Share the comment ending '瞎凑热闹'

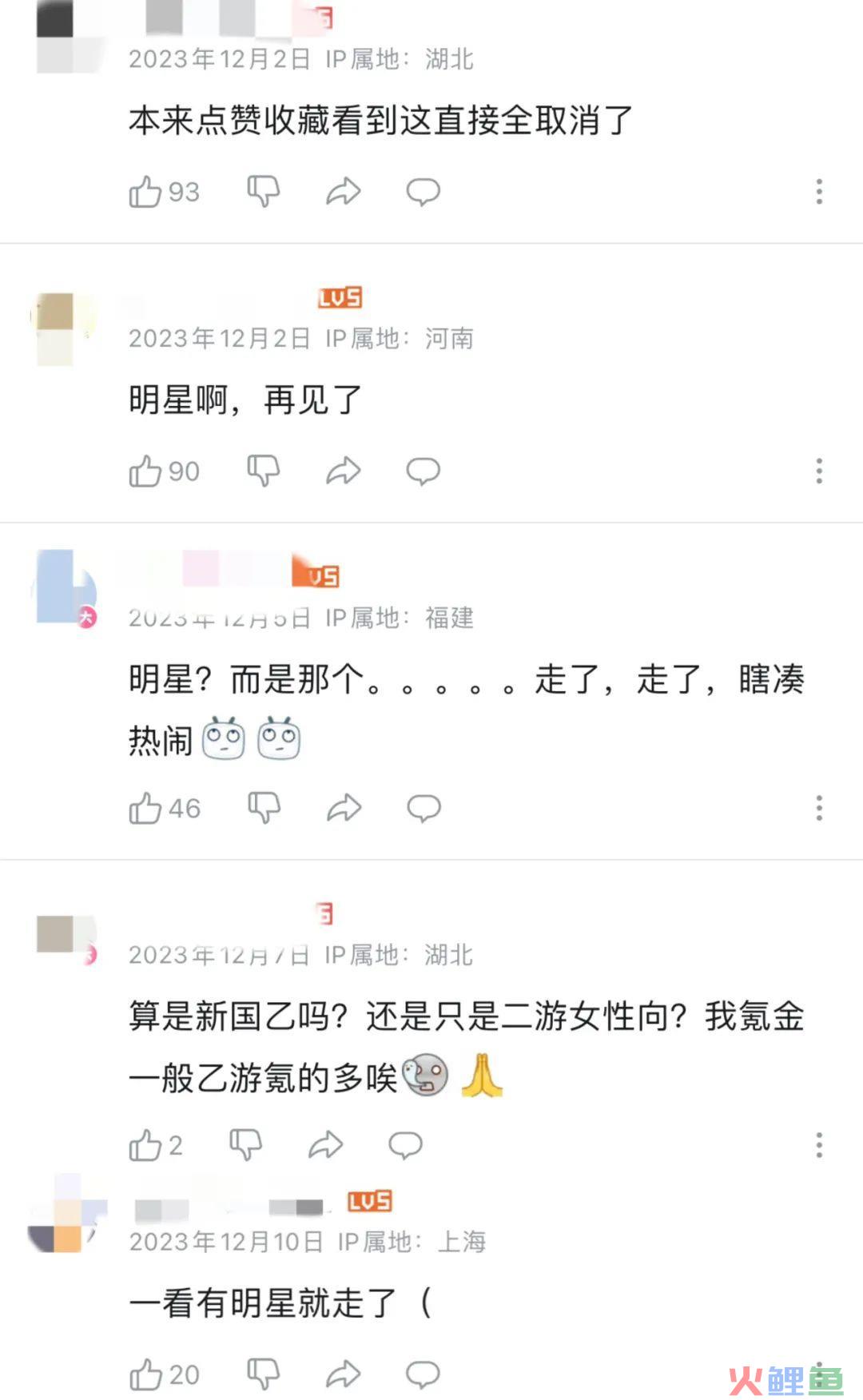[x=344, y=809]
